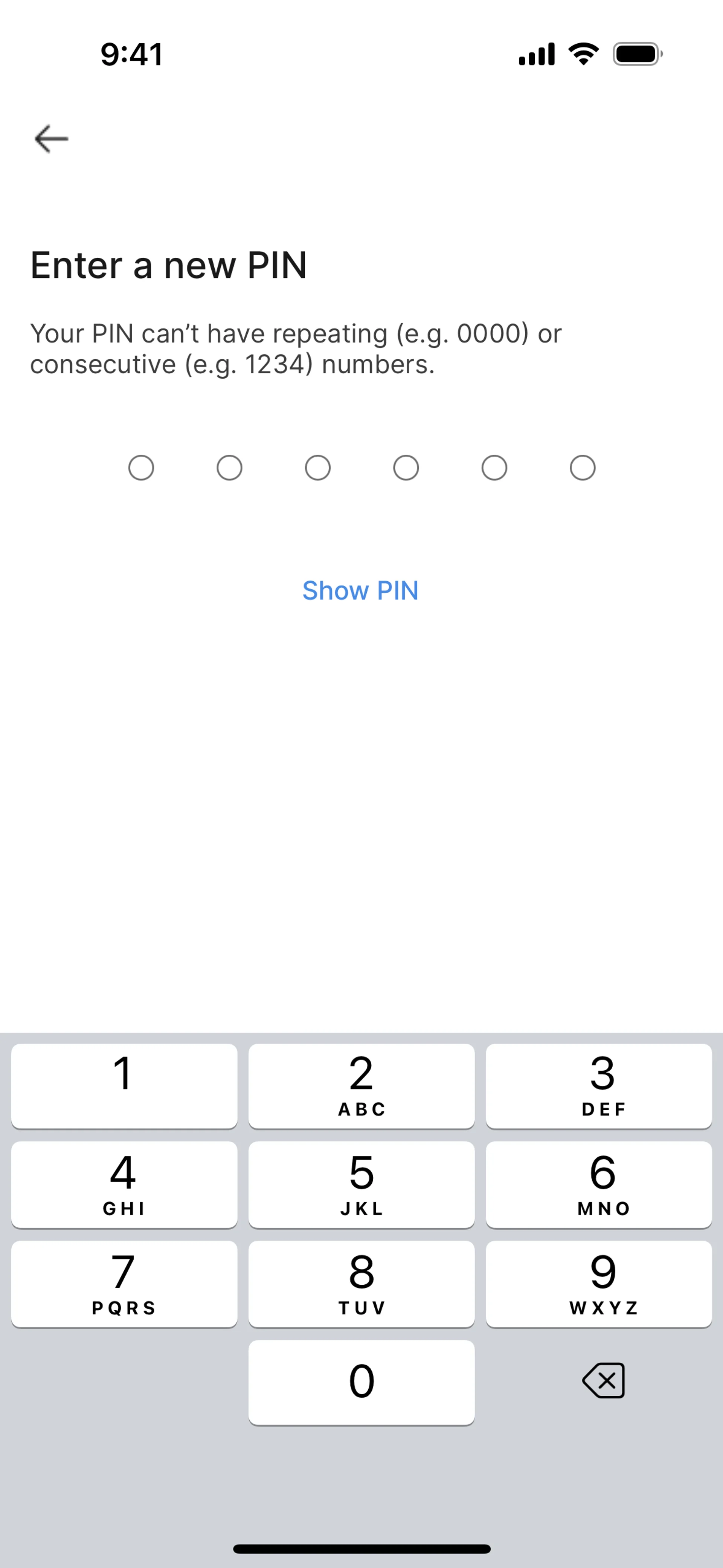Enter digit 0 on the keypad
The height and width of the screenshot is (1568, 723).
click(361, 1382)
